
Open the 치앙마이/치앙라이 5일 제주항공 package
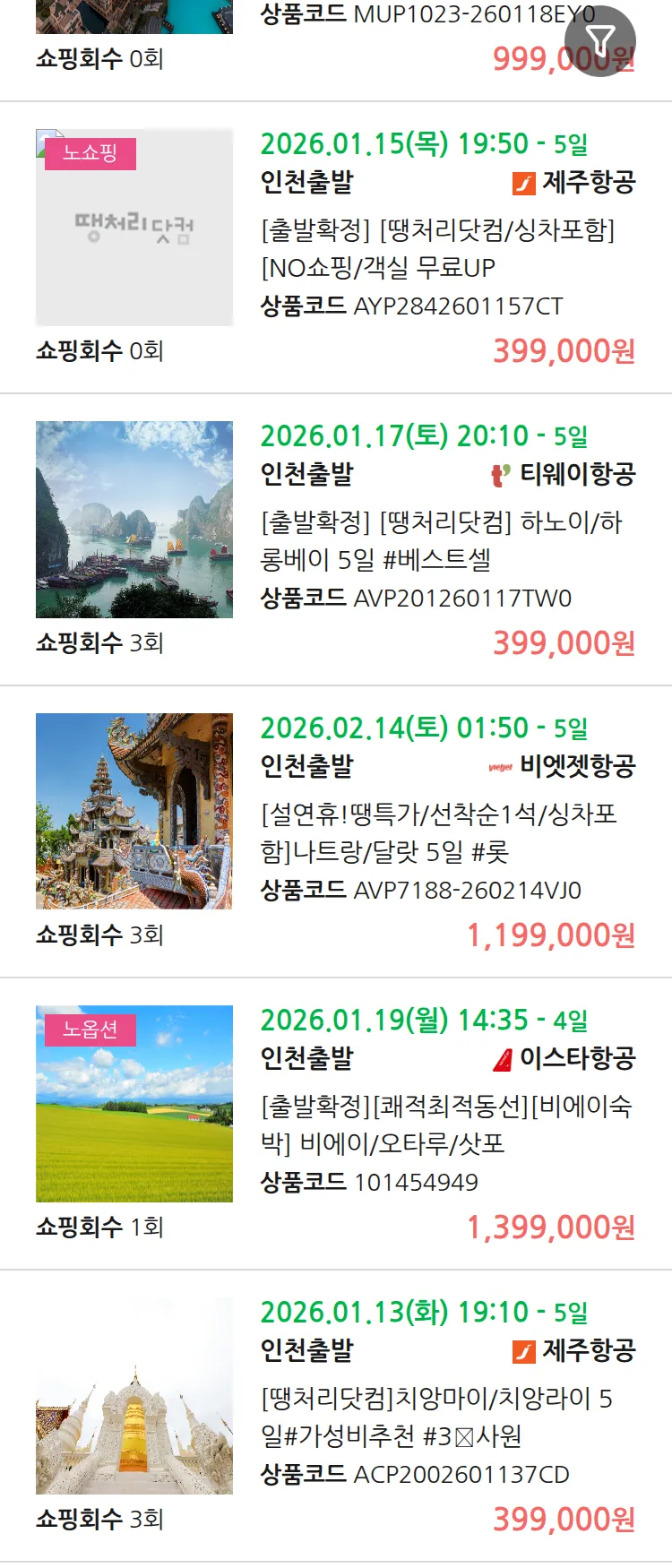436,1417
